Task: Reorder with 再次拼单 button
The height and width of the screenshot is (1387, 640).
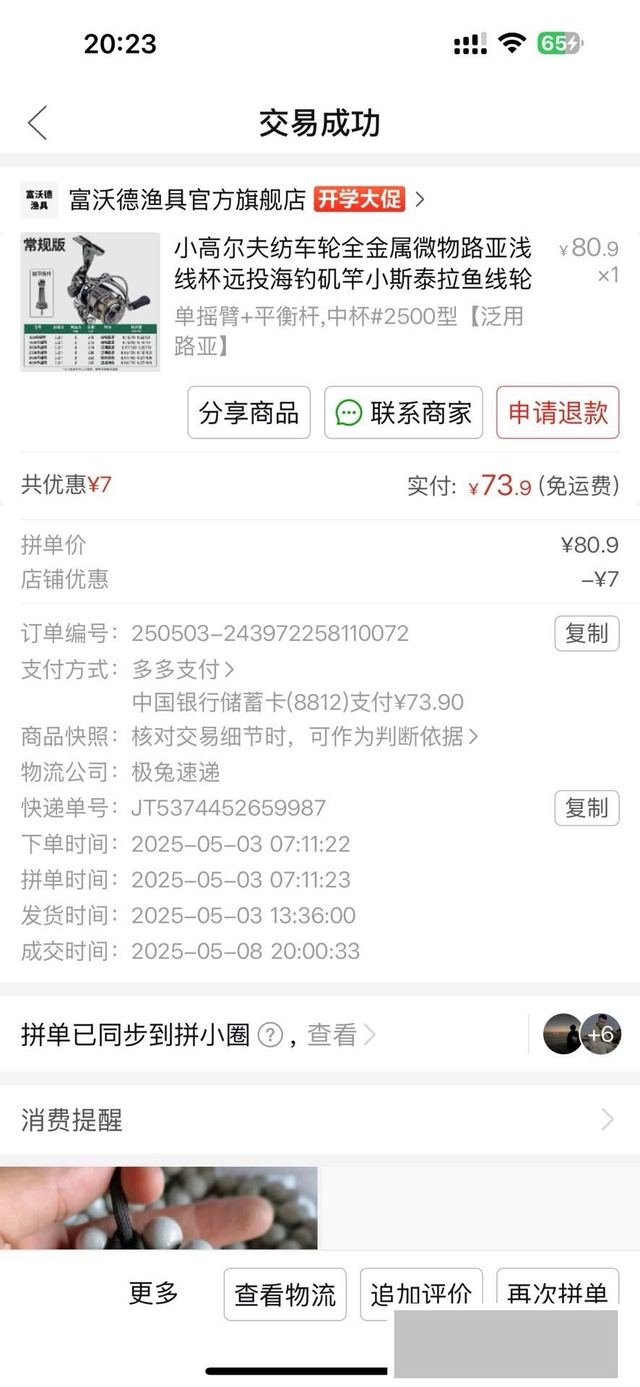Action: [557, 1294]
